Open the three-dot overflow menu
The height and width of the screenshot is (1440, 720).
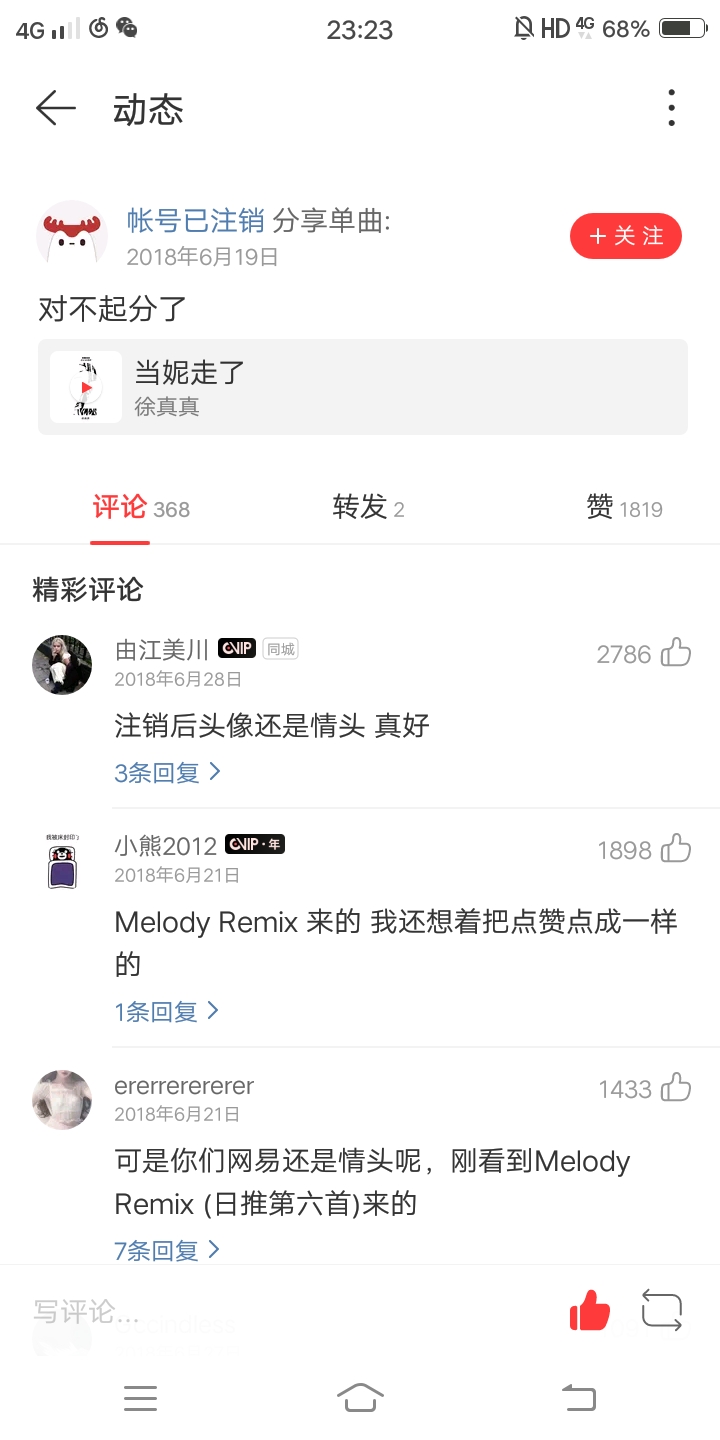(x=671, y=108)
